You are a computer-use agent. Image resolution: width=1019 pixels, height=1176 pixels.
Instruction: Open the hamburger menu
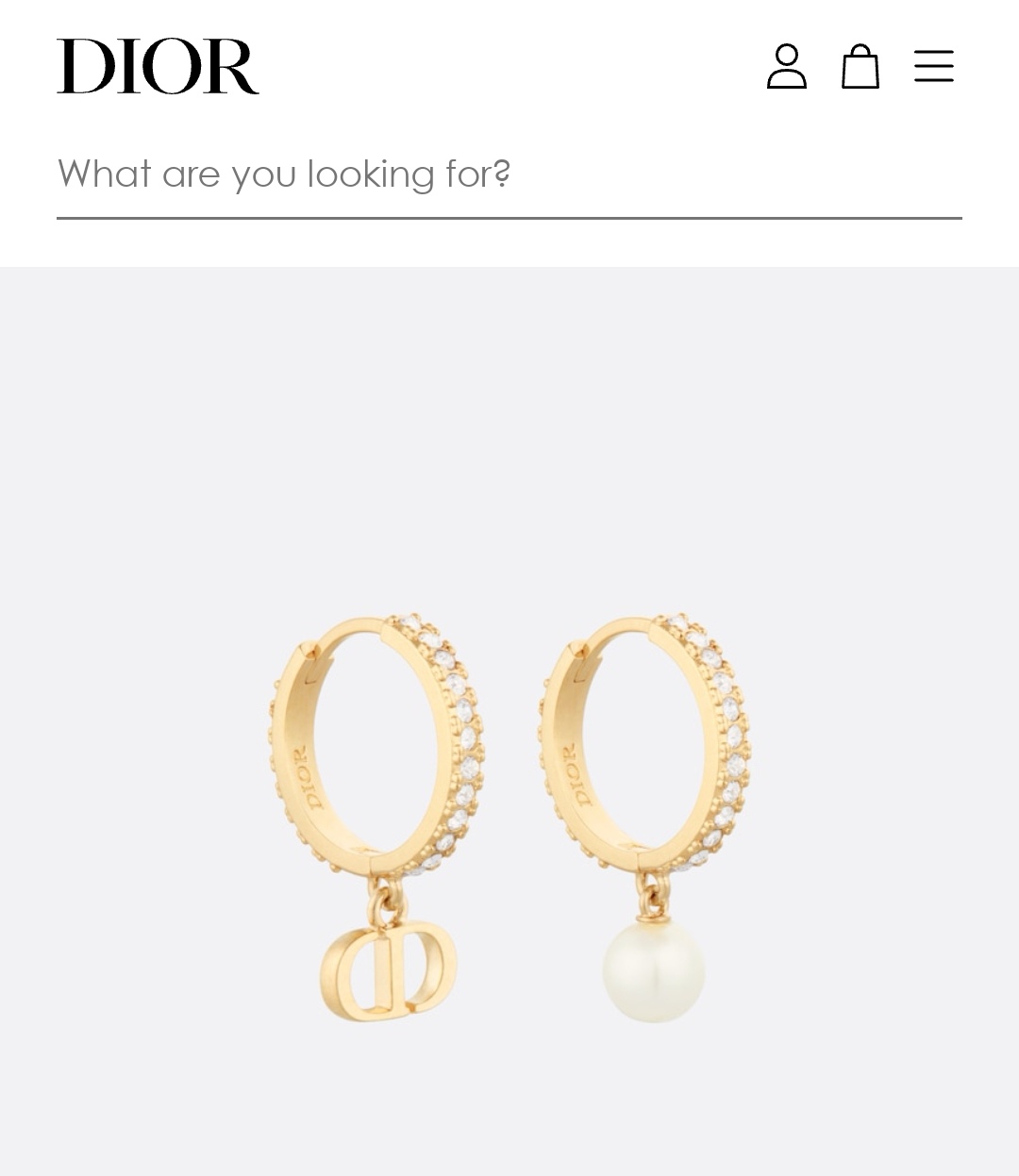933,66
